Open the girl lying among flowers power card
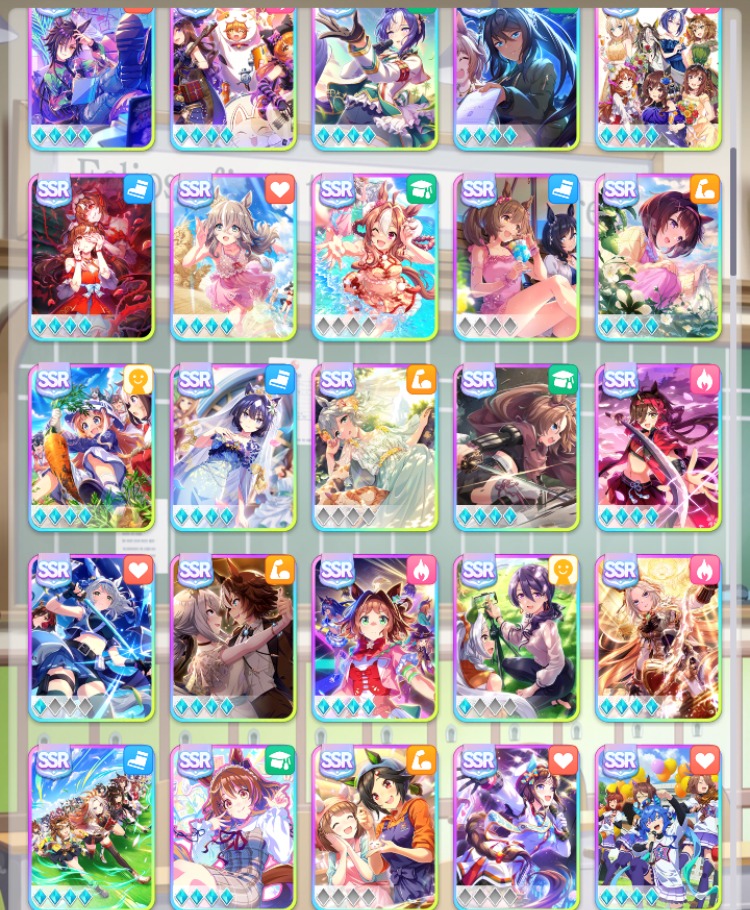750x910 pixels. (658, 258)
